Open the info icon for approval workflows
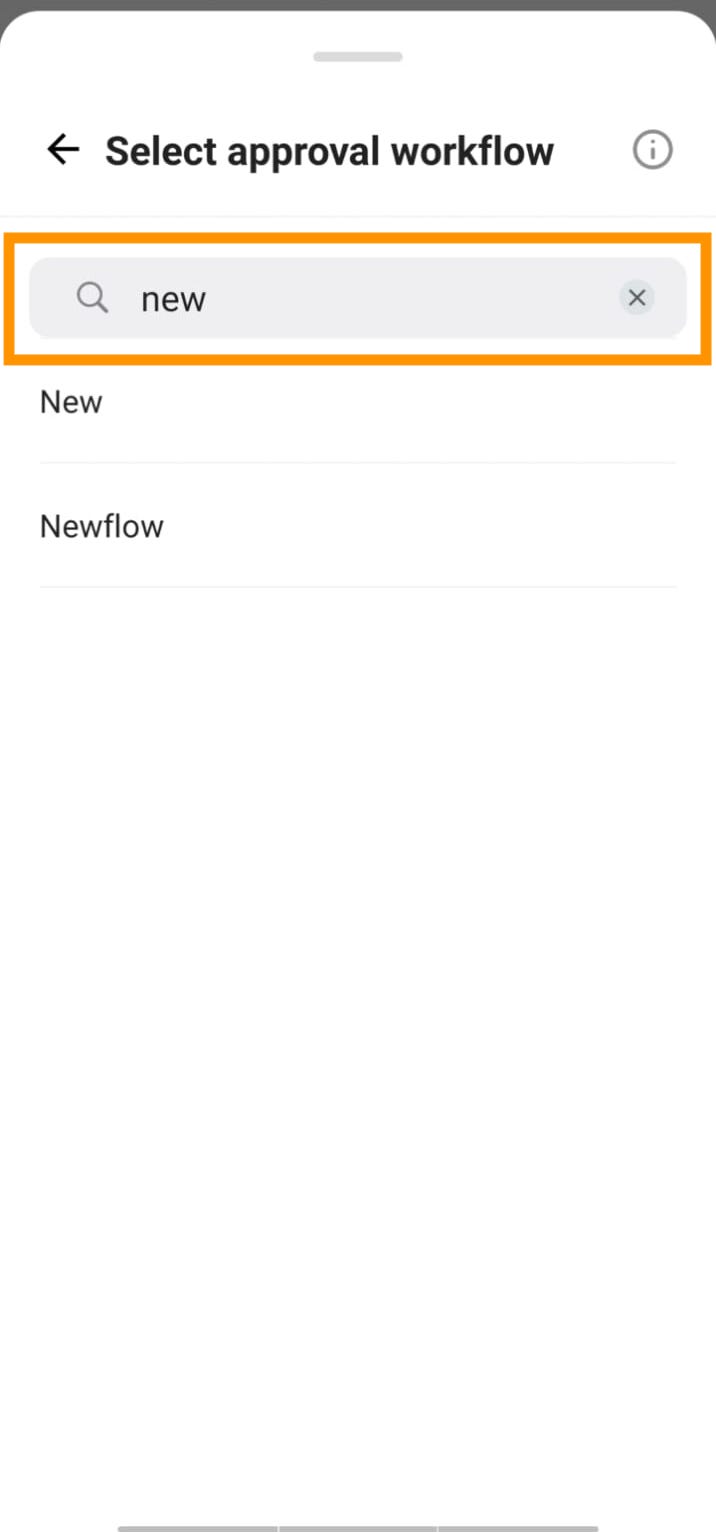716x1532 pixels. point(653,151)
